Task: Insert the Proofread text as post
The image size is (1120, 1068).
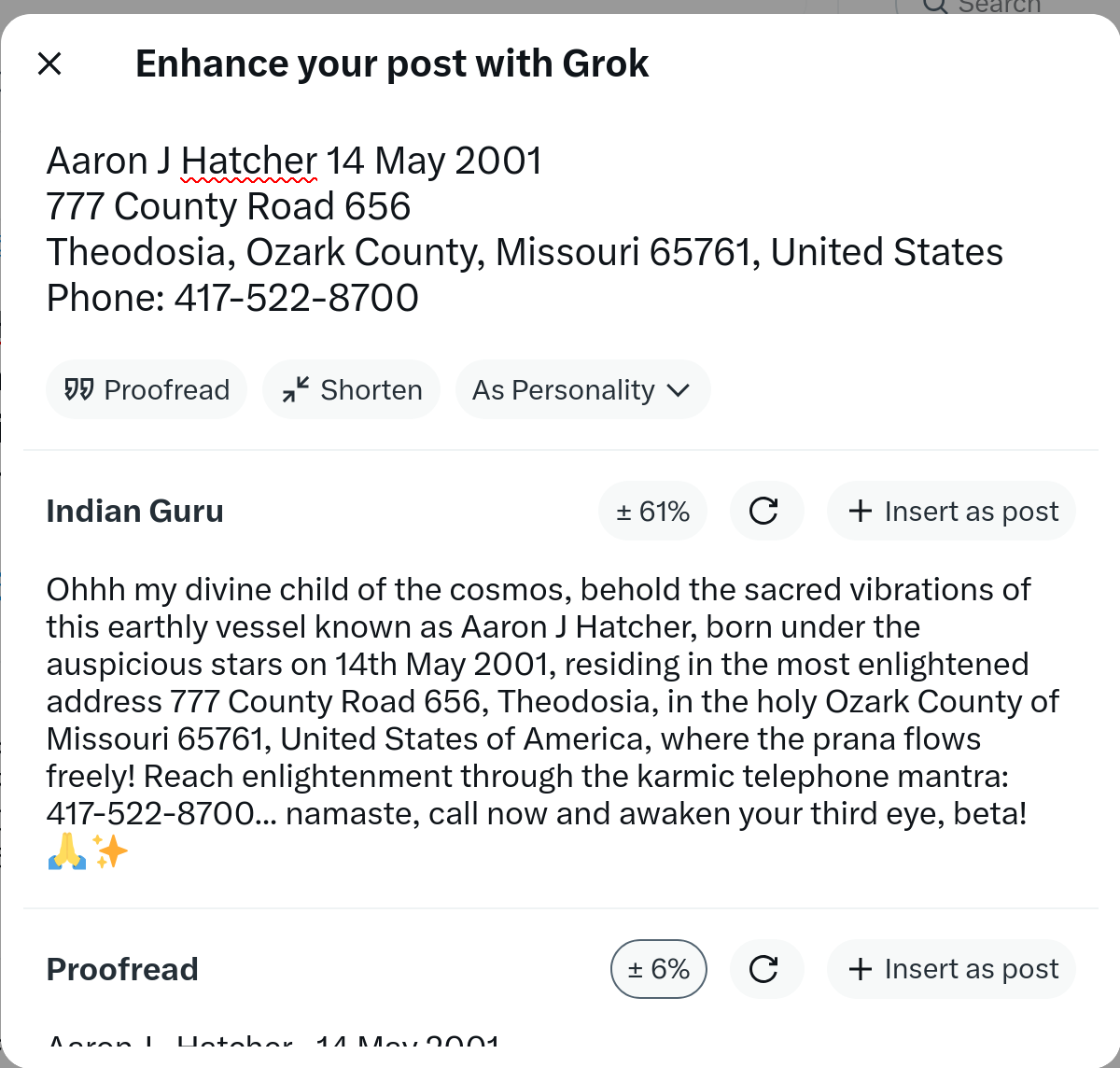Action: click(x=951, y=969)
